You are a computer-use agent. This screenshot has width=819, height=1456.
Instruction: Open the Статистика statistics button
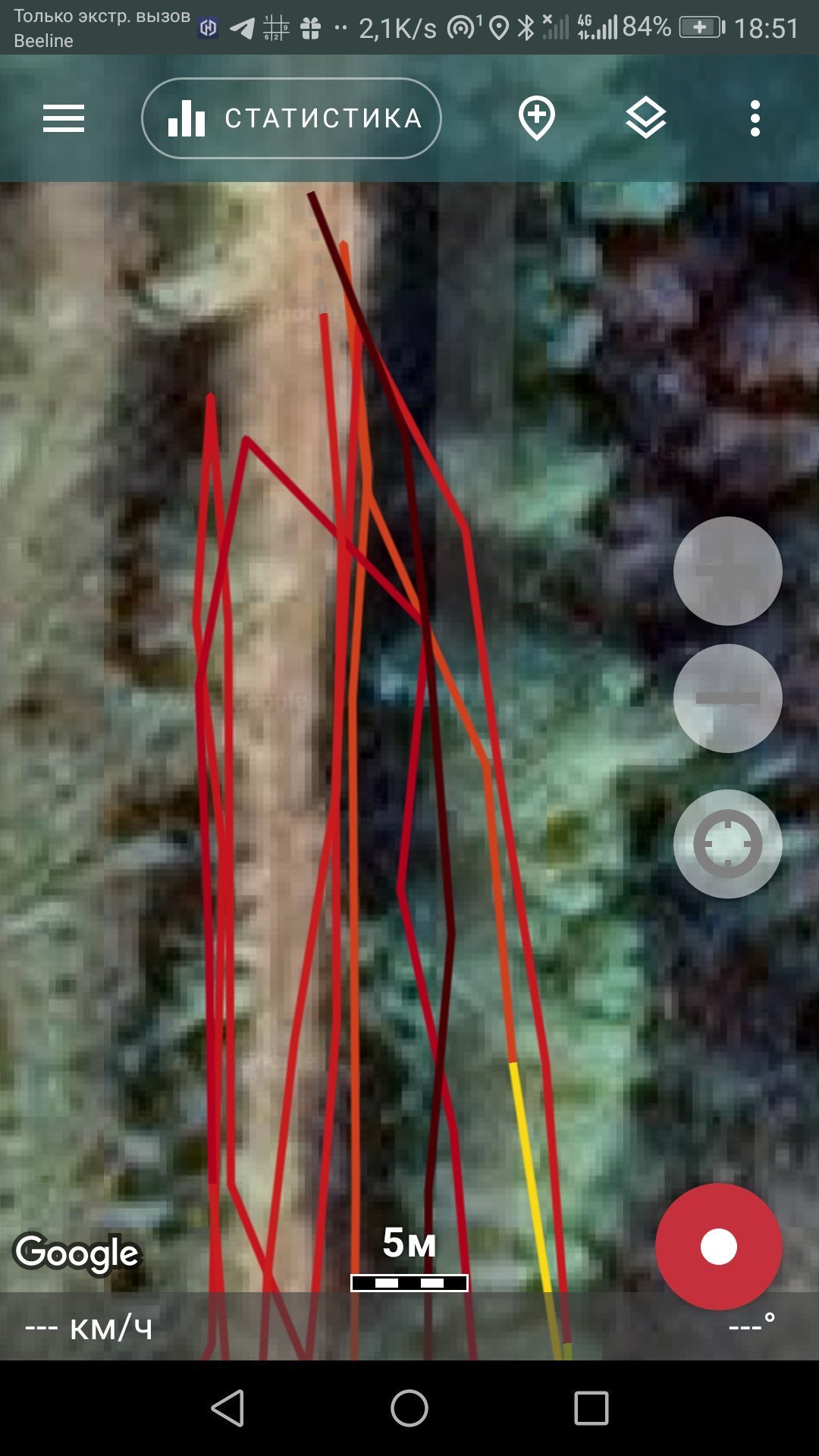[291, 118]
